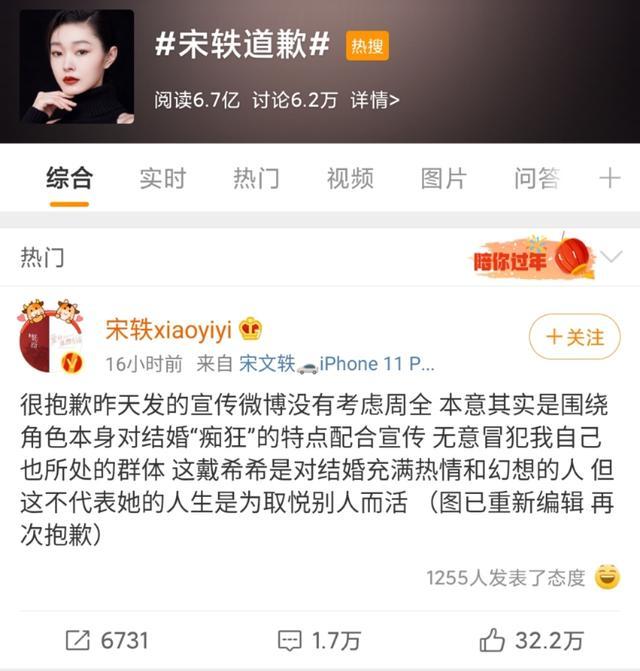Open the 宋文轶 source link
The height and width of the screenshot is (671, 640).
pos(266,364)
